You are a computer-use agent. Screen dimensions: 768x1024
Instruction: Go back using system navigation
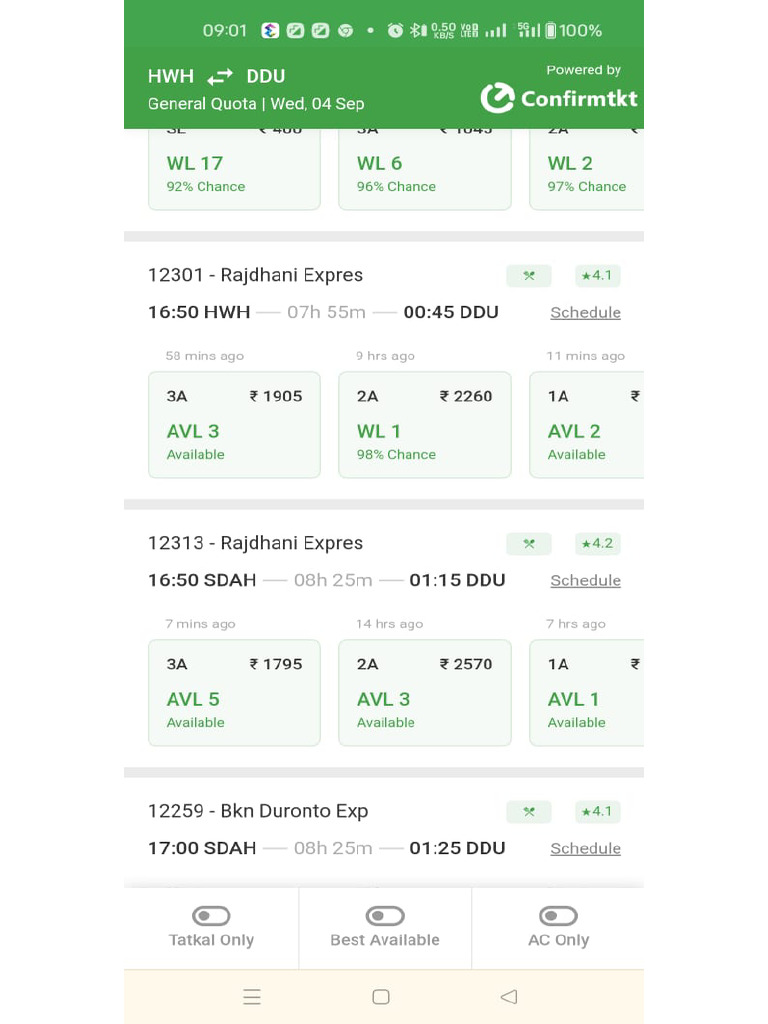pyautogui.click(x=508, y=997)
